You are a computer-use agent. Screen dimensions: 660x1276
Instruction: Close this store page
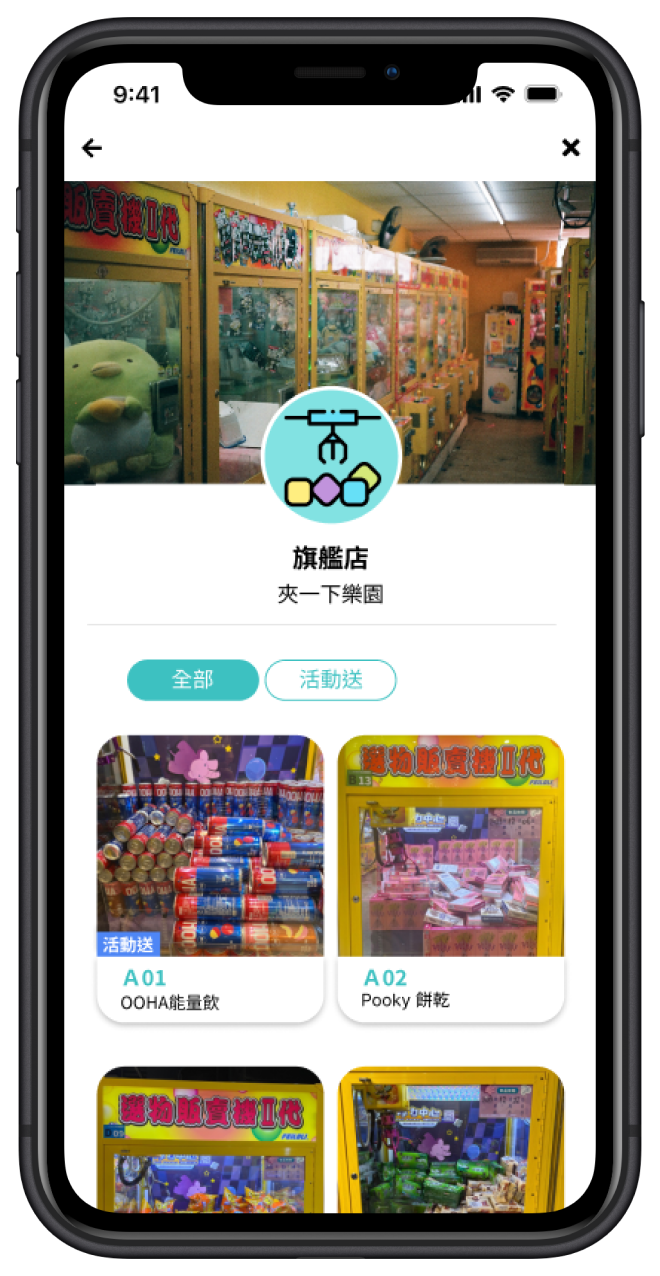click(570, 148)
